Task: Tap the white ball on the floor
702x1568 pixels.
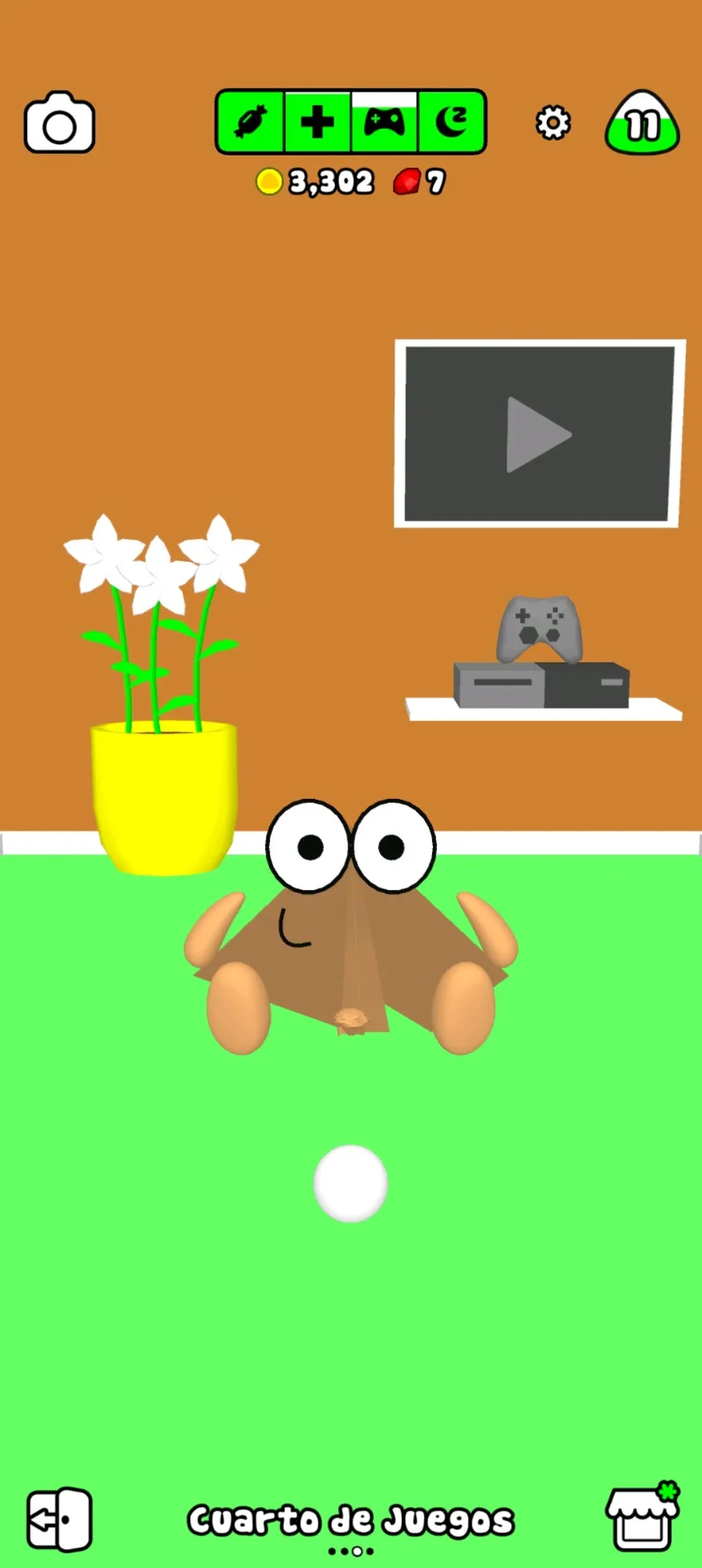Action: (x=351, y=1183)
